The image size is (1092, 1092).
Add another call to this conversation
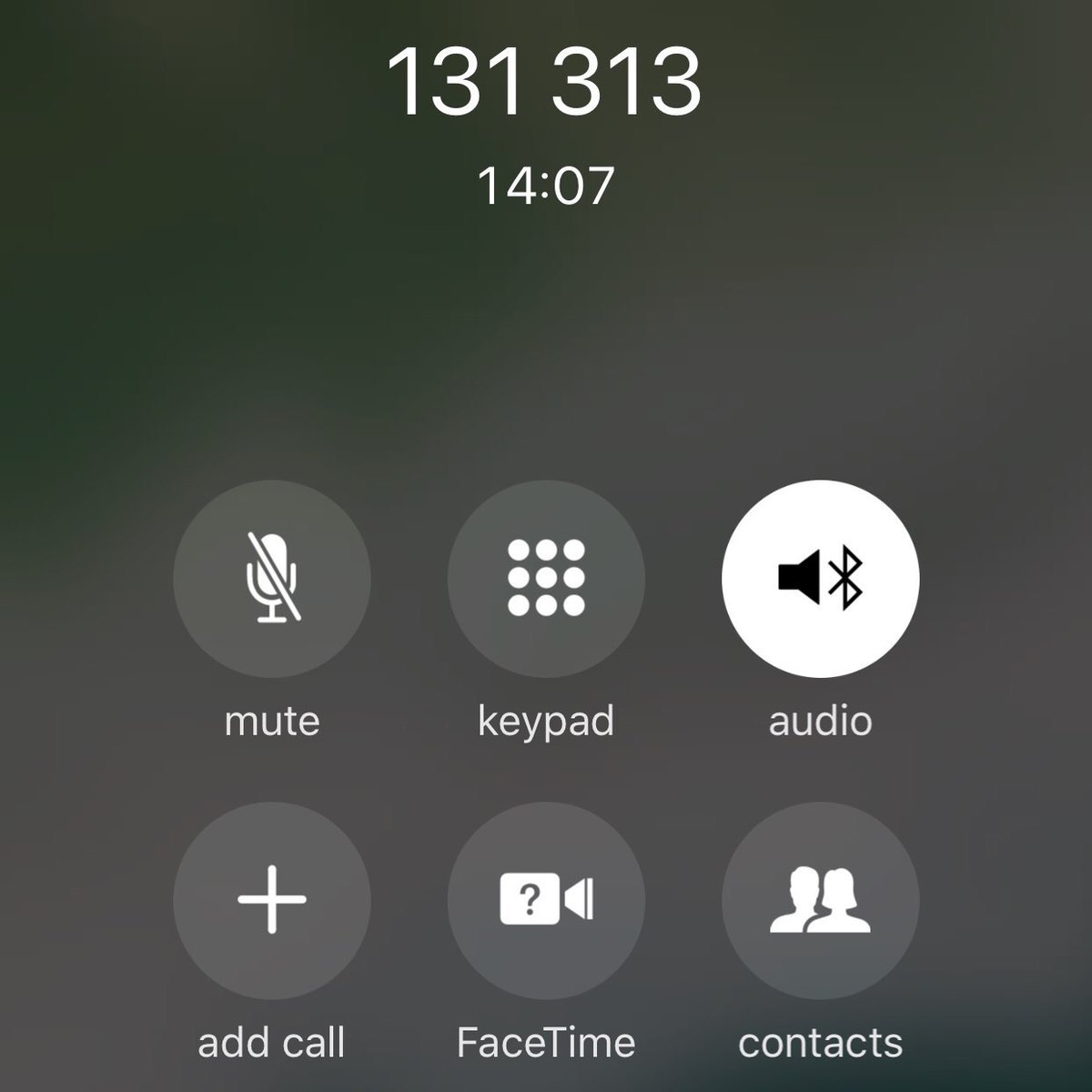(272, 900)
